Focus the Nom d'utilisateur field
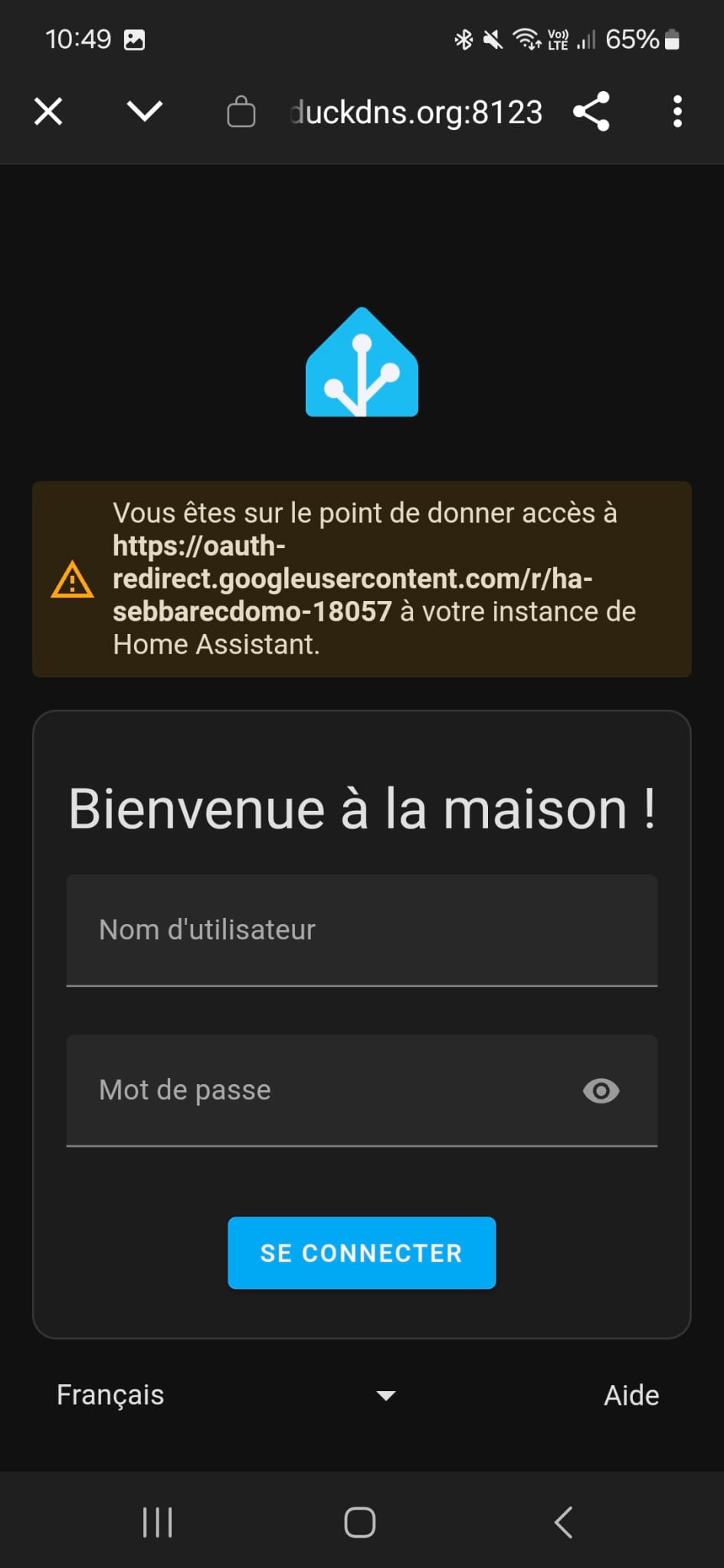This screenshot has height=1568, width=724. point(362,930)
